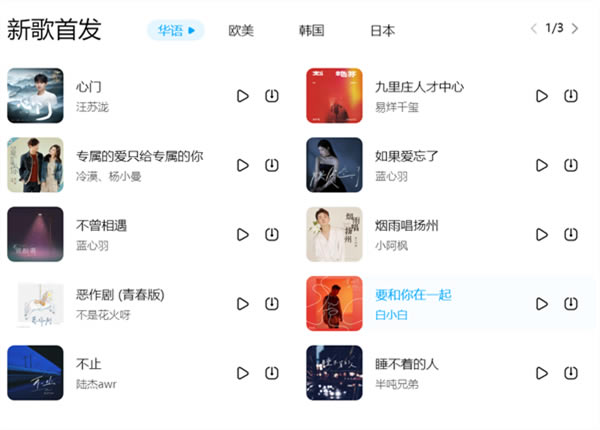Viewport: 600px width, 430px height.
Task: Switch to the 欧美 tab
Action: [x=241, y=30]
